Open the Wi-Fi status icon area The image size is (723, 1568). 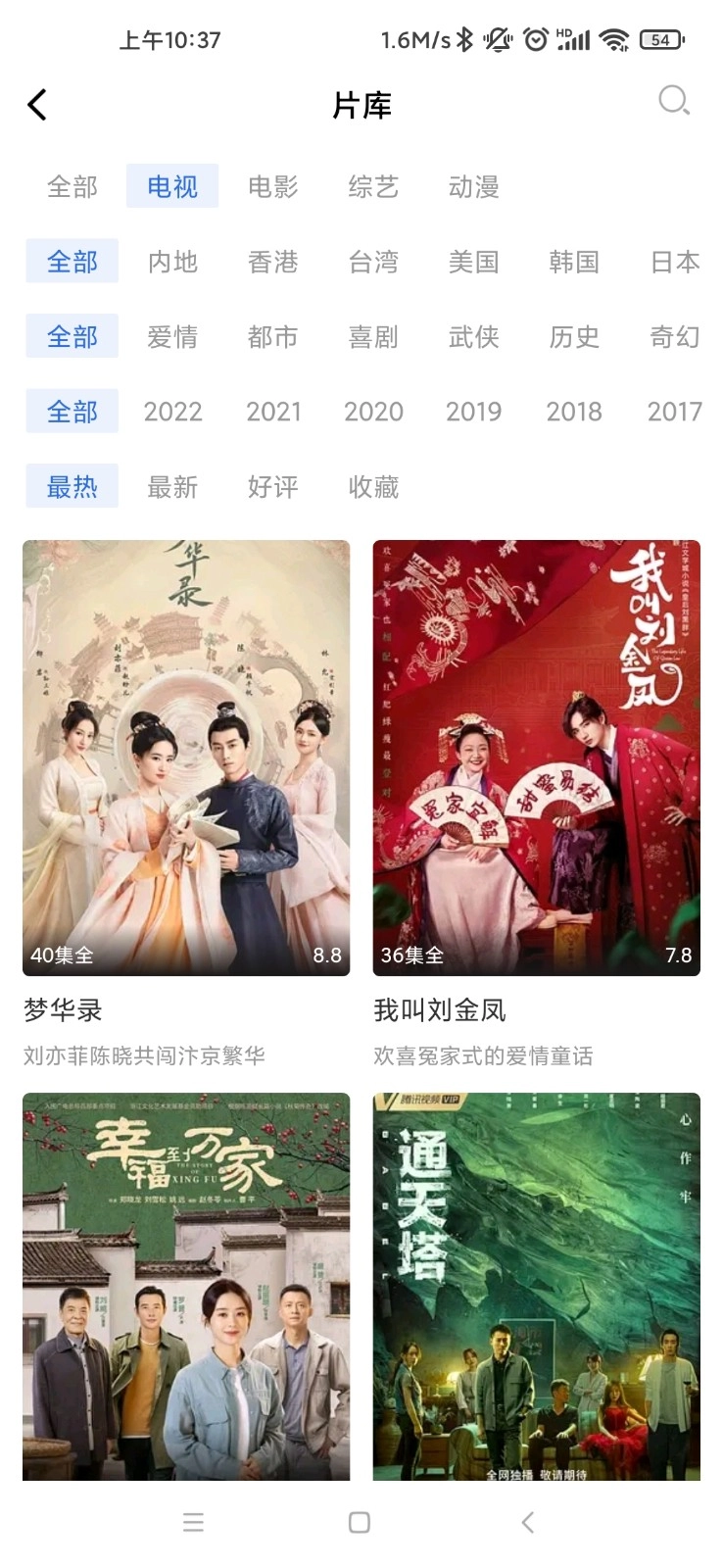(x=616, y=39)
